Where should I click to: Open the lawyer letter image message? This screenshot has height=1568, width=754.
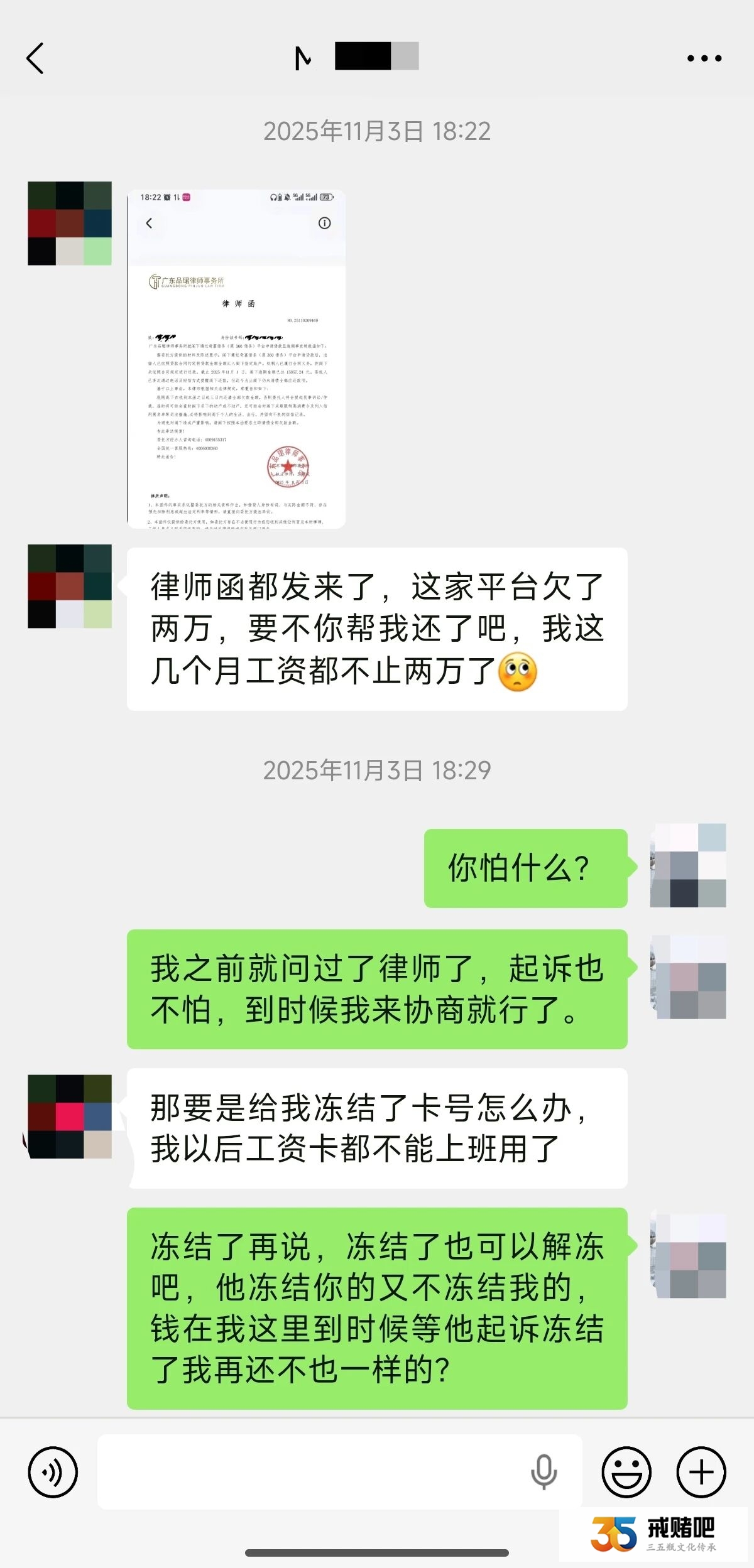point(236,359)
